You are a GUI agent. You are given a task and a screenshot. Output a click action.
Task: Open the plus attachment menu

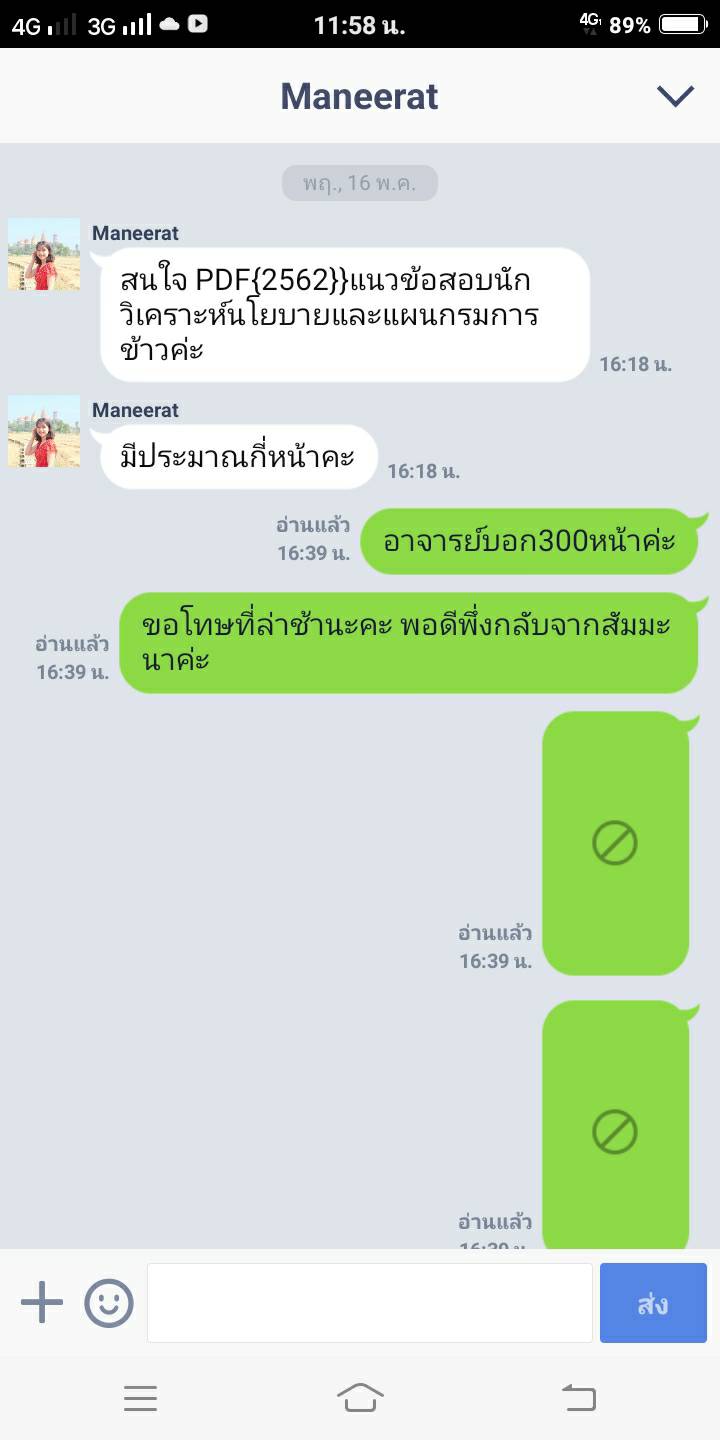(42, 1303)
